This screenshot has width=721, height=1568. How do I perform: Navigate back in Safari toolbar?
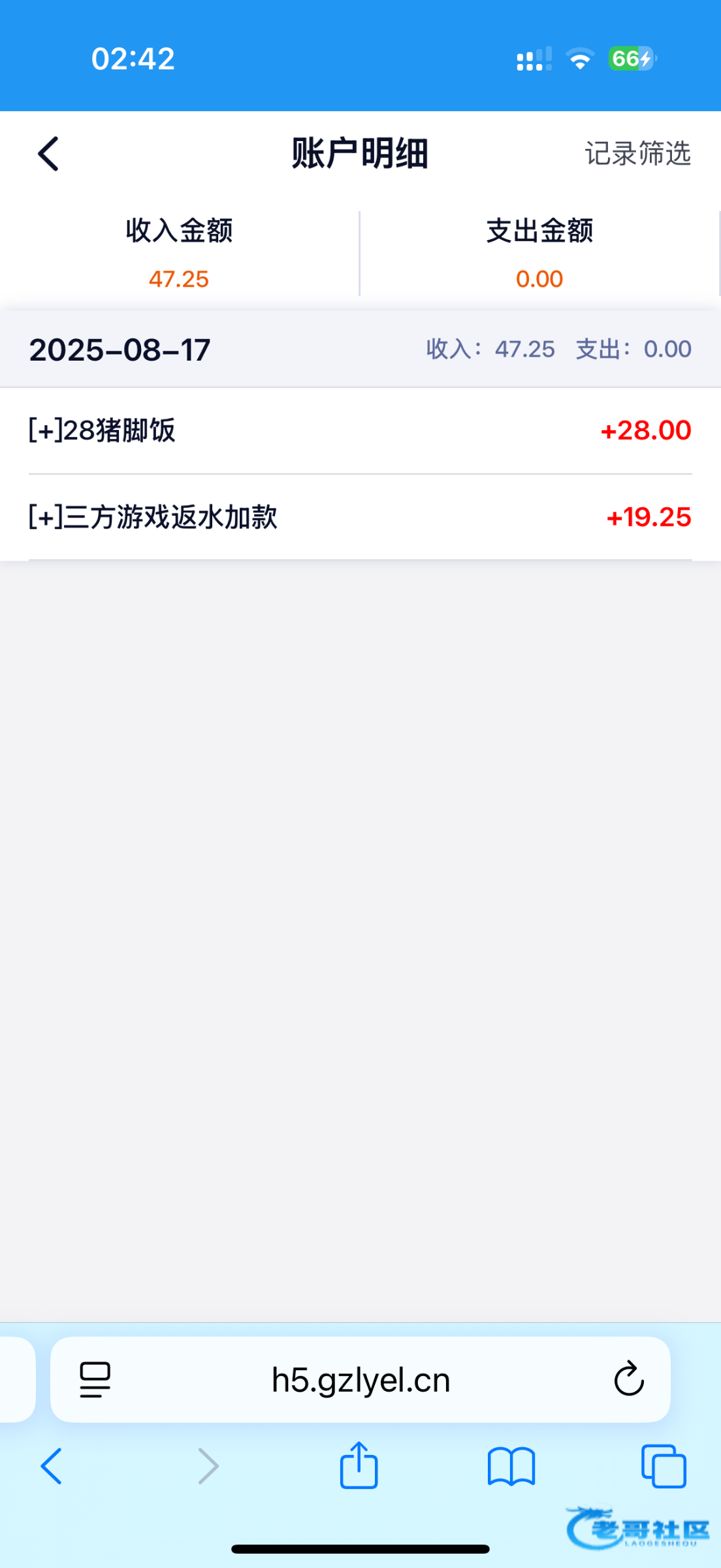52,1466
